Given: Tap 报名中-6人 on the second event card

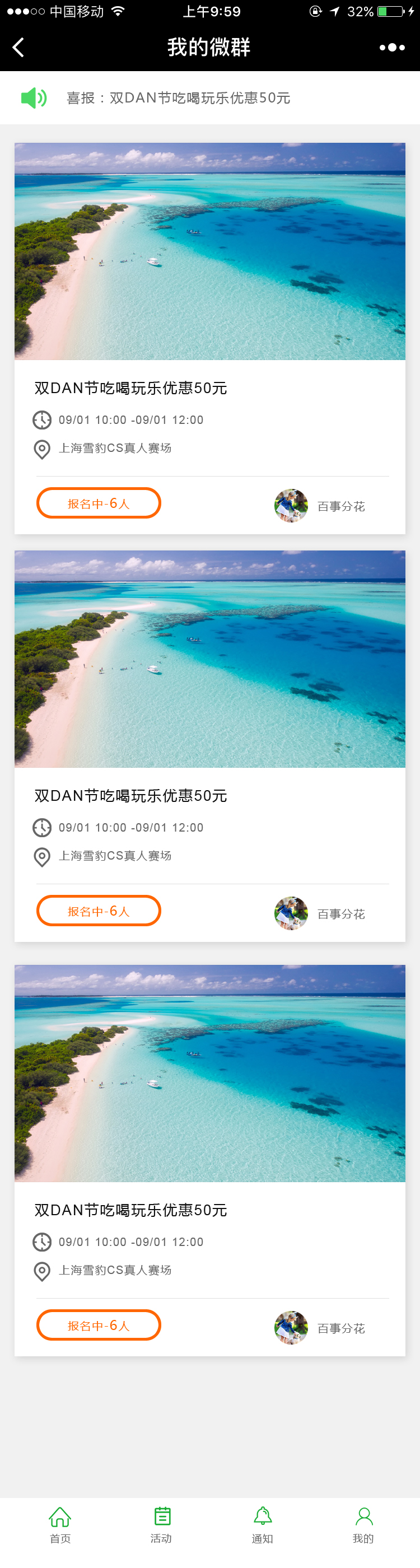Looking at the screenshot, I should [x=99, y=911].
